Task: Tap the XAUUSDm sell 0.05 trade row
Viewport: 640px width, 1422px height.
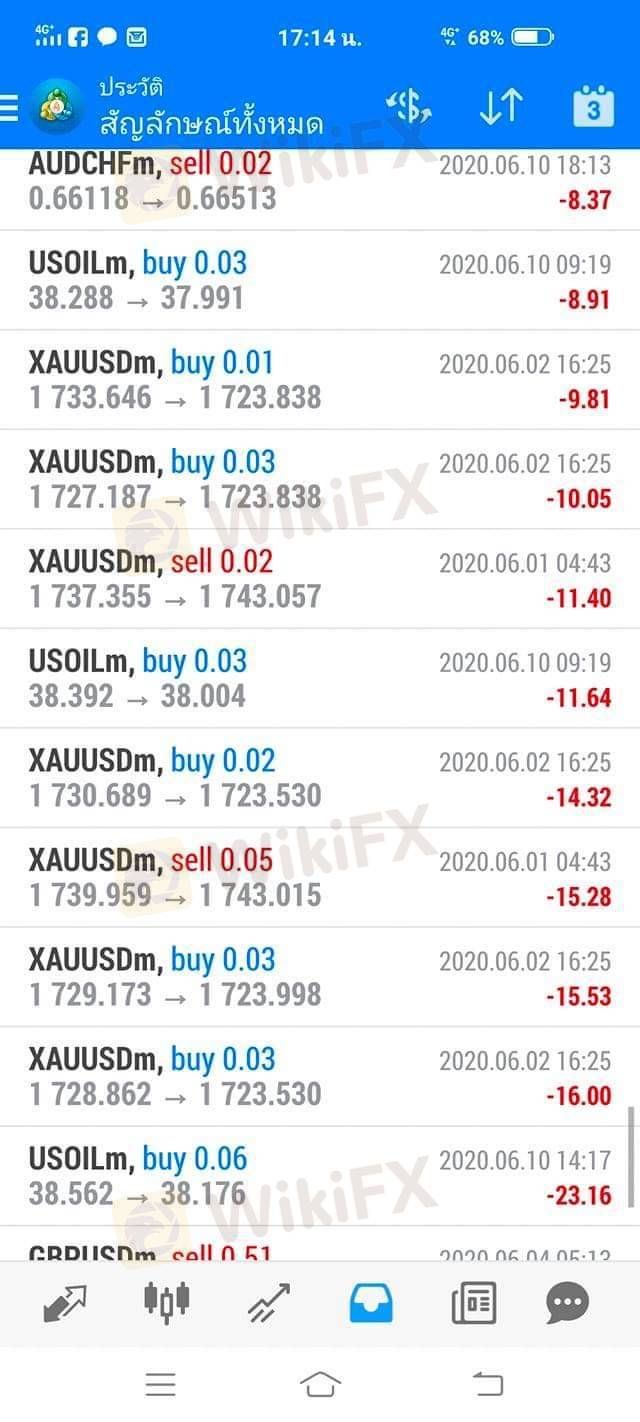Action: [320, 877]
